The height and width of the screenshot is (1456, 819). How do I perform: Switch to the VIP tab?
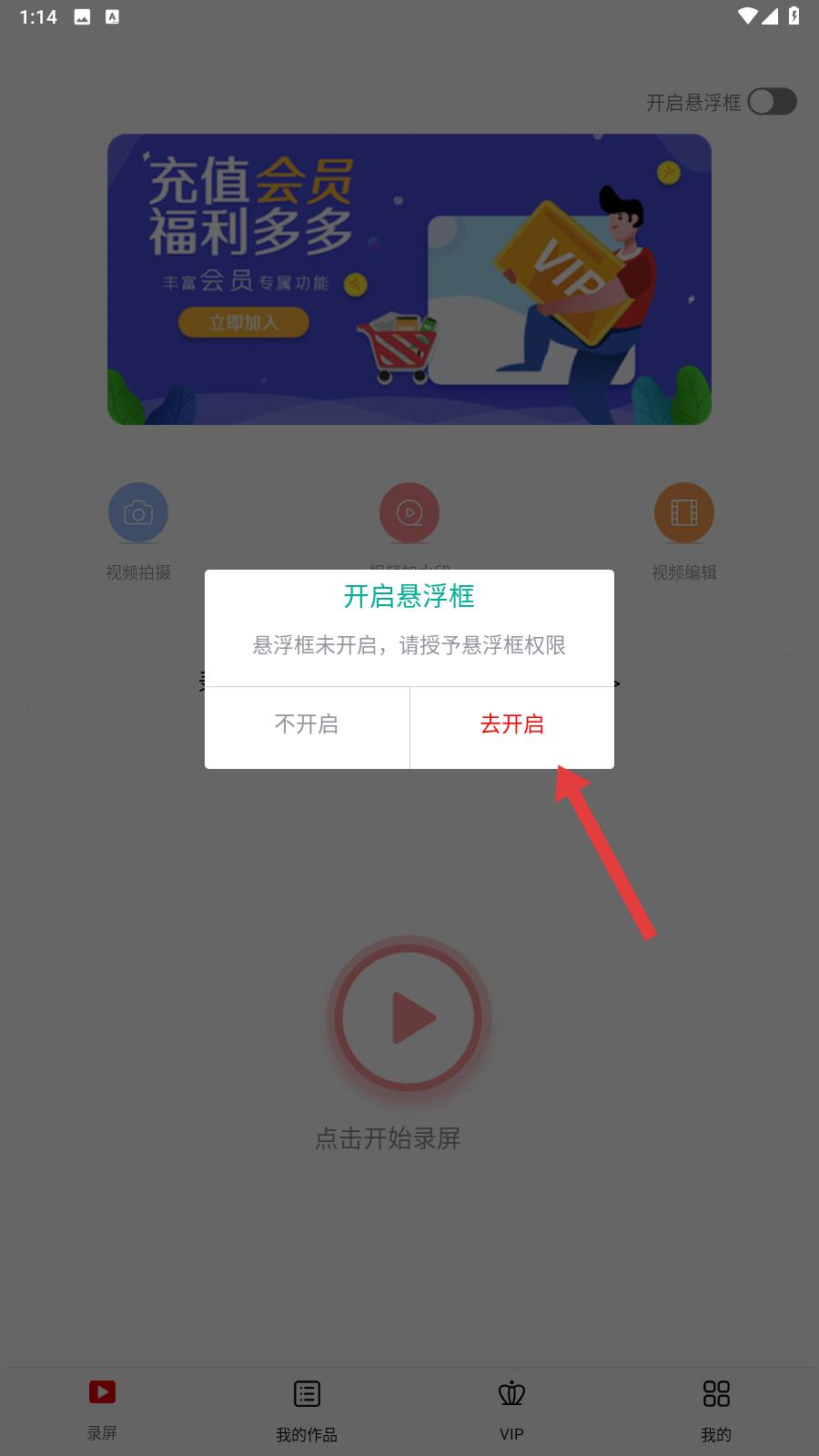(511, 1410)
